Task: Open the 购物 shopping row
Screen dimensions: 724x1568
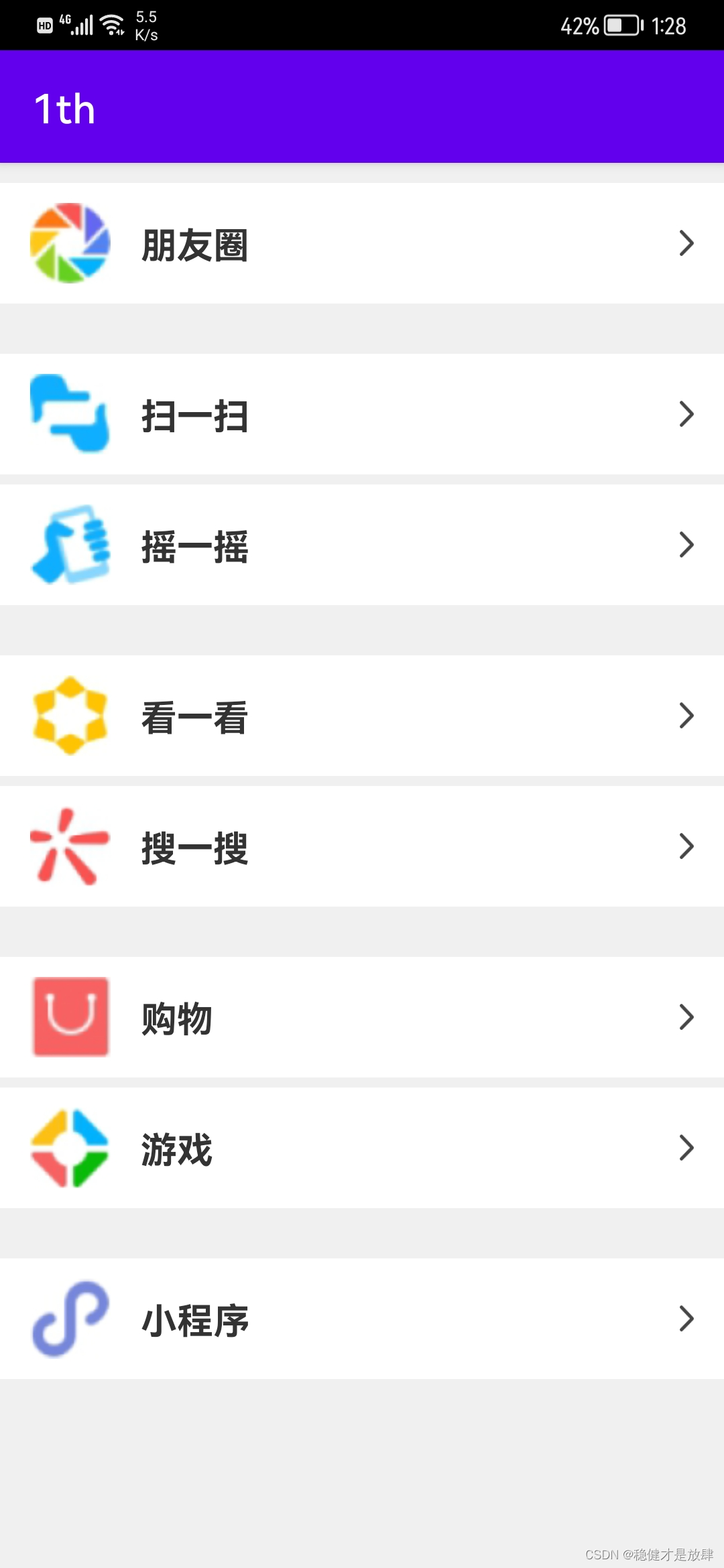Action: point(362,1017)
